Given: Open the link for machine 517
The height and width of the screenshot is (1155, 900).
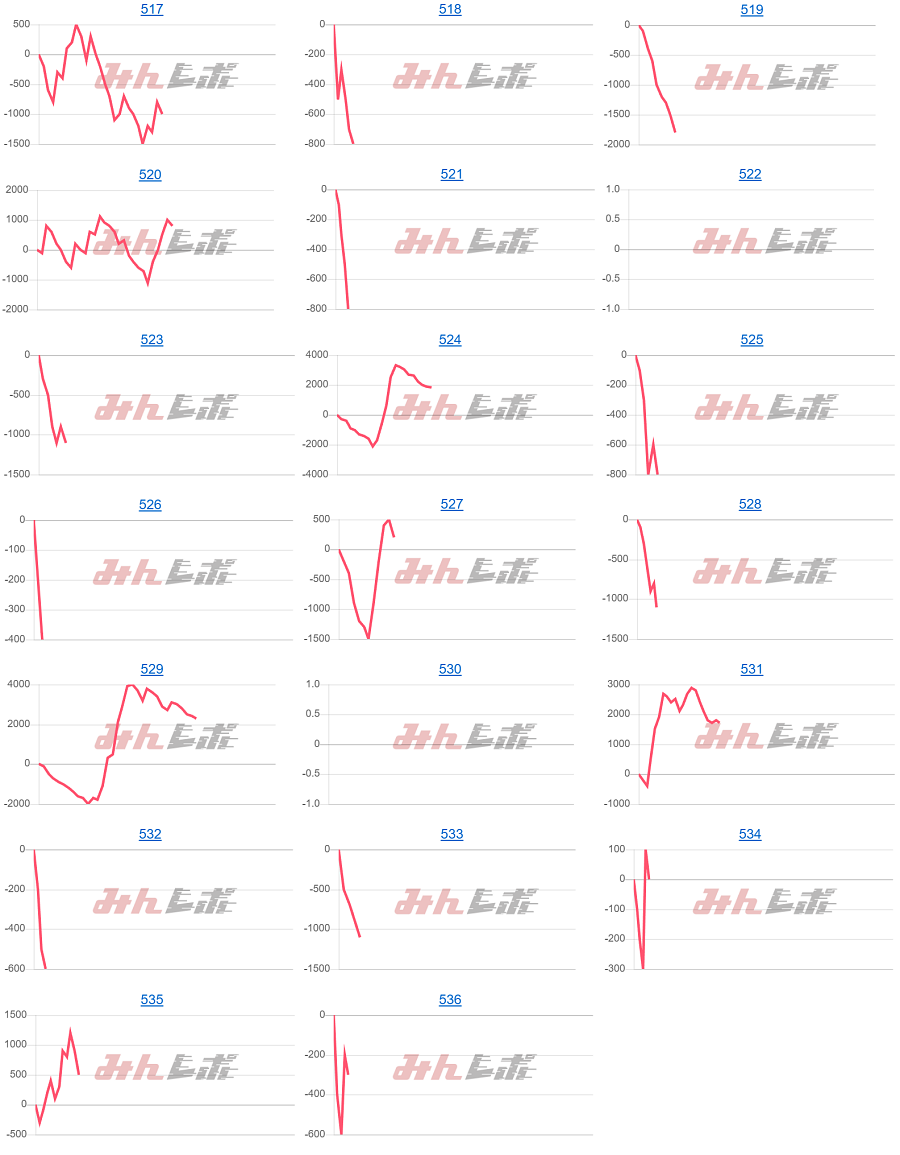Looking at the screenshot, I should pos(152,9).
